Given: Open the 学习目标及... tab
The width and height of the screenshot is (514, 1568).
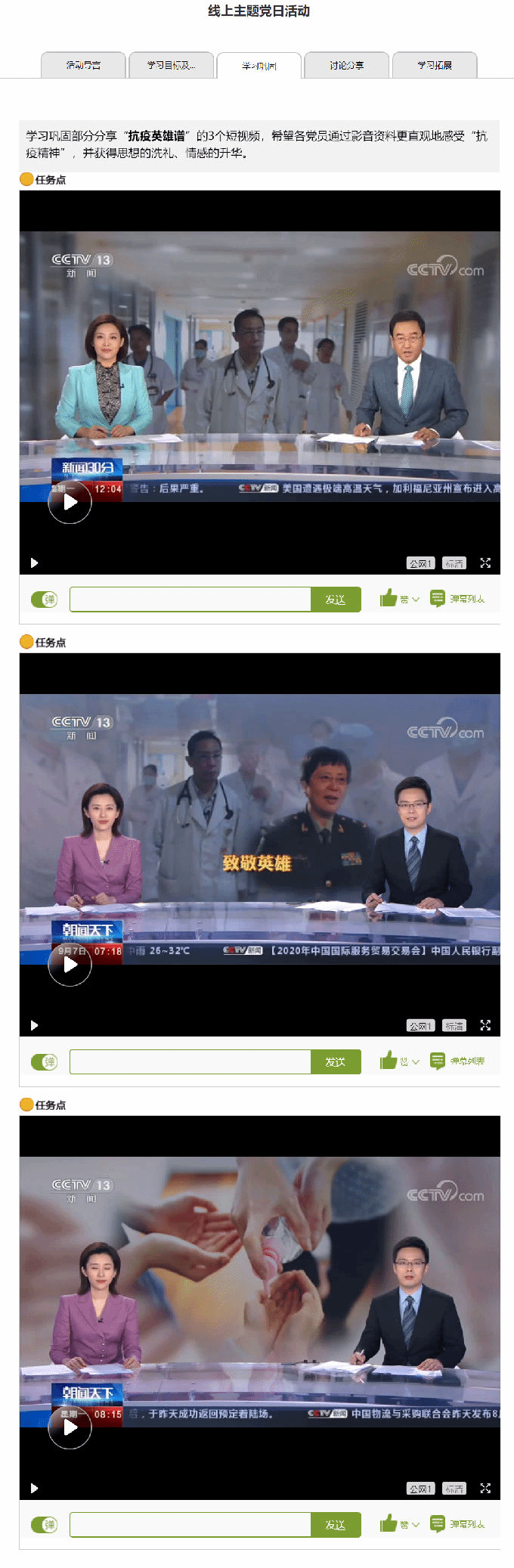Looking at the screenshot, I should pyautogui.click(x=171, y=66).
